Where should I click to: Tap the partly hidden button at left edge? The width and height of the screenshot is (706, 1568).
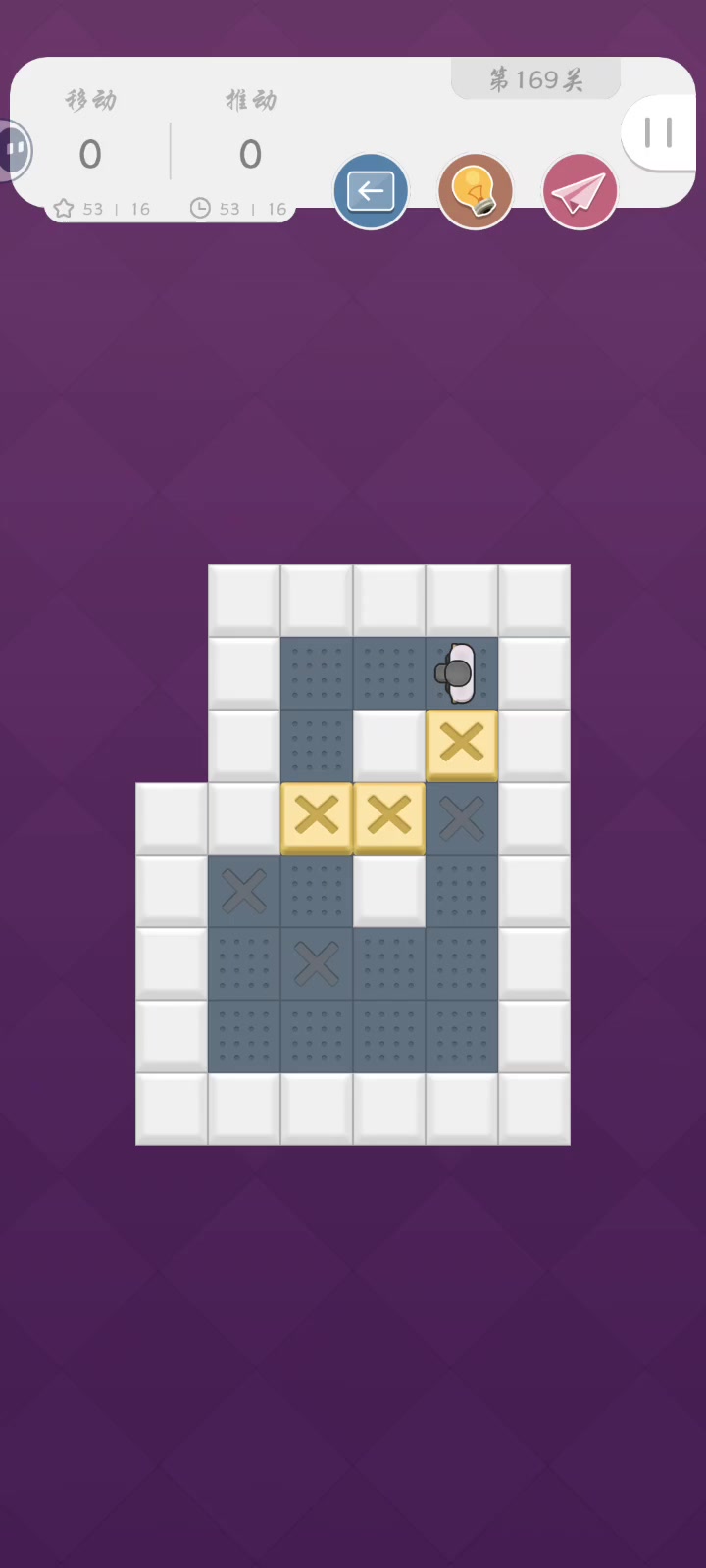(x=15, y=150)
